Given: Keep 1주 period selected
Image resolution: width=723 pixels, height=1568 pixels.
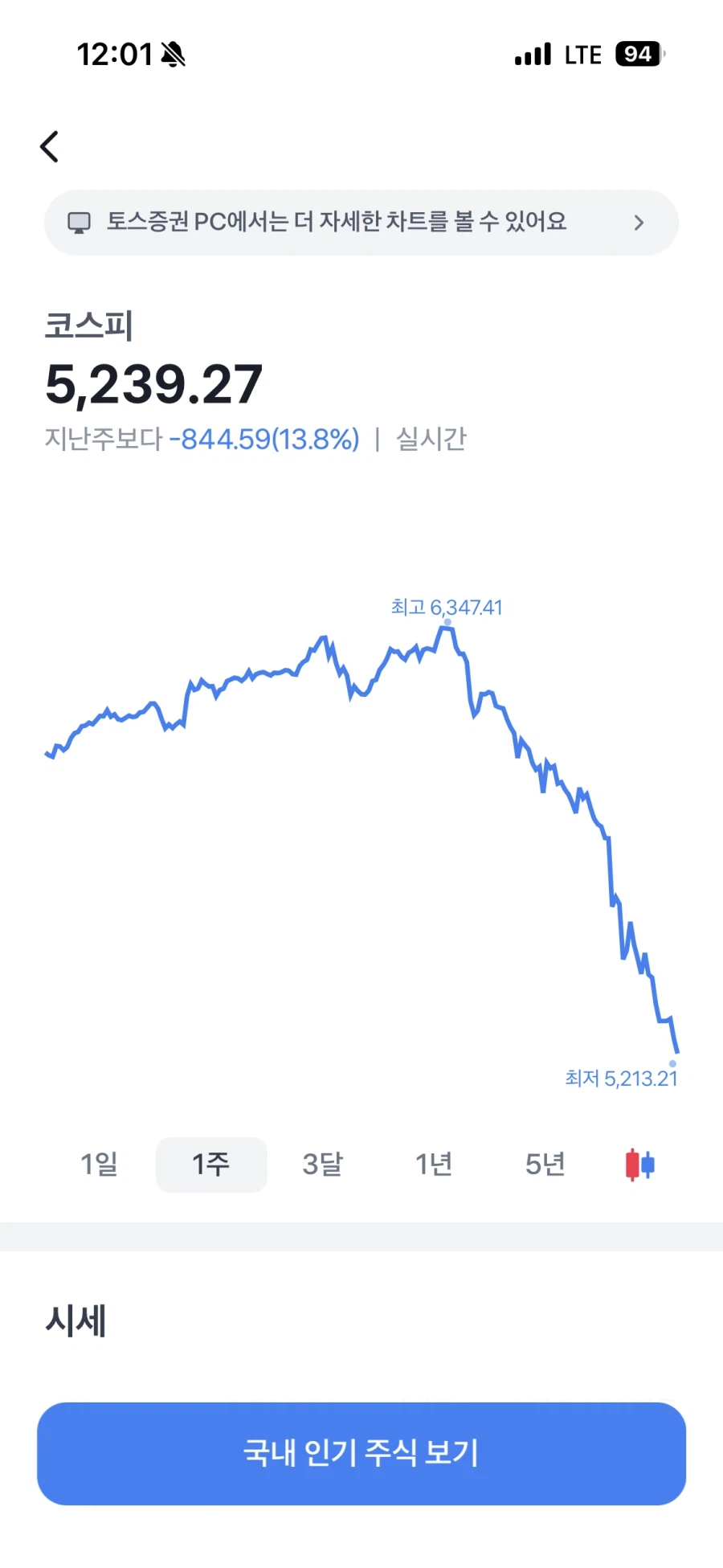Looking at the screenshot, I should pos(211,1164).
